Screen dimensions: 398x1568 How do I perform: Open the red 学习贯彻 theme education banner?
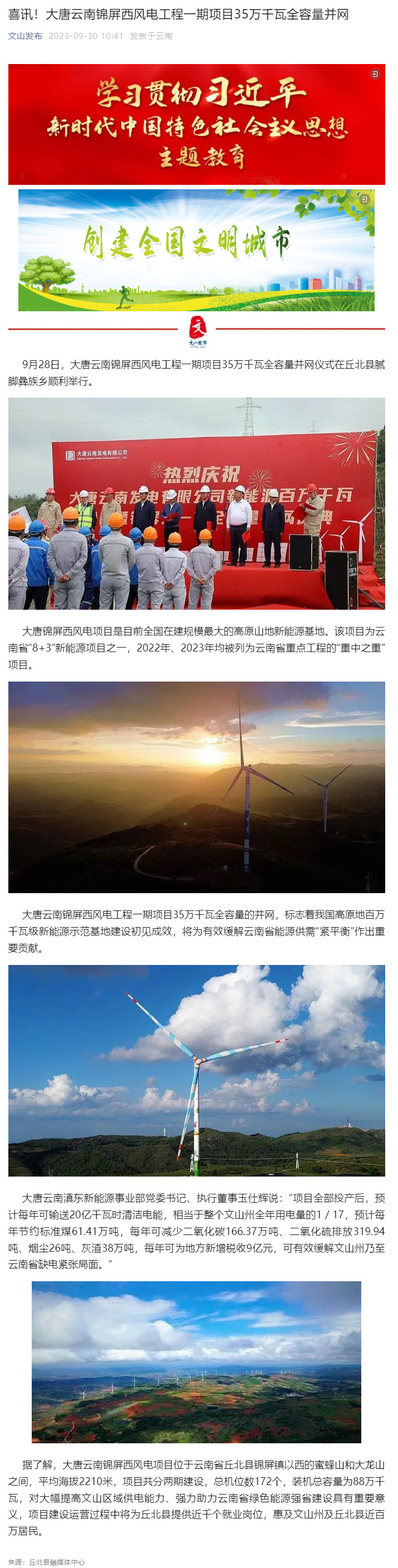tap(196, 124)
